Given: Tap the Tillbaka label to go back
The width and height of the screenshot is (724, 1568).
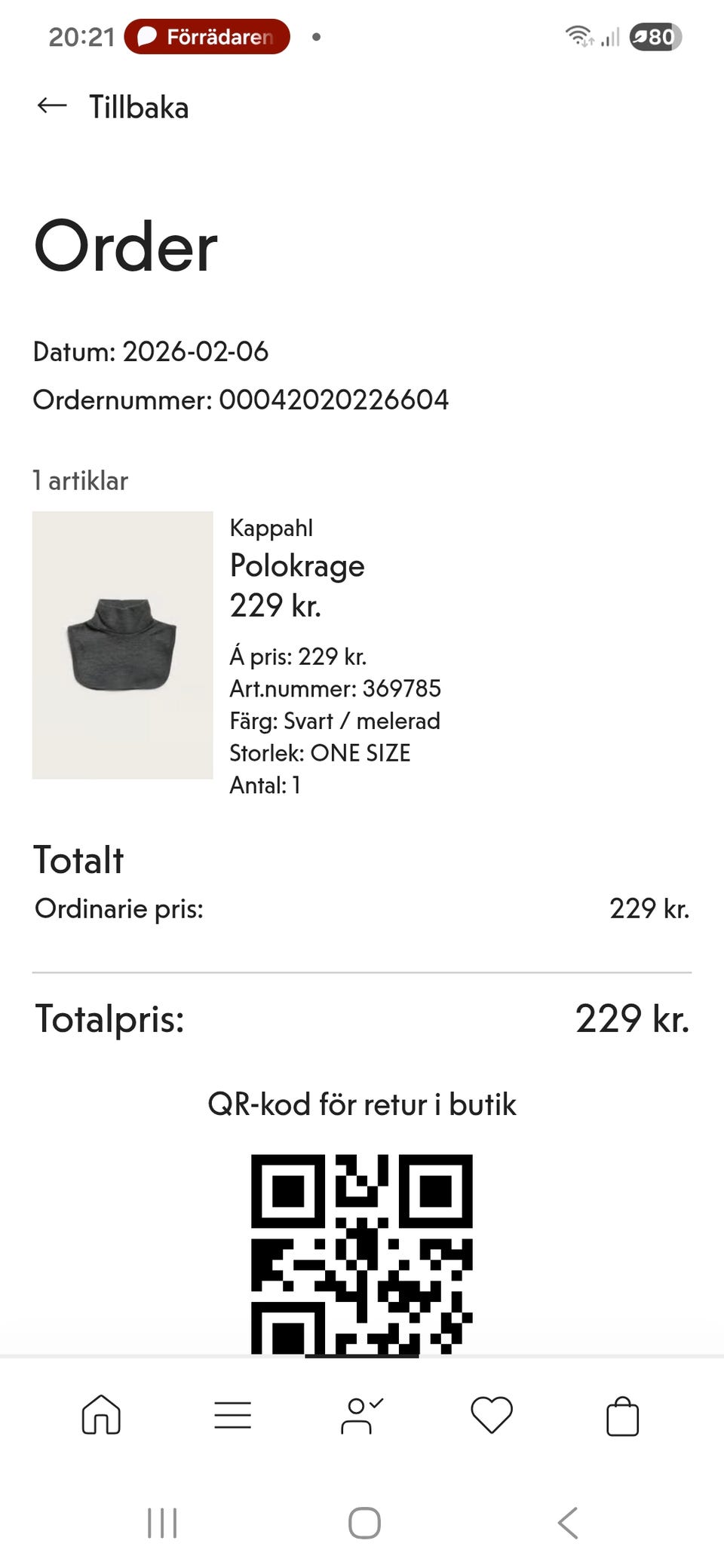Looking at the screenshot, I should (139, 107).
